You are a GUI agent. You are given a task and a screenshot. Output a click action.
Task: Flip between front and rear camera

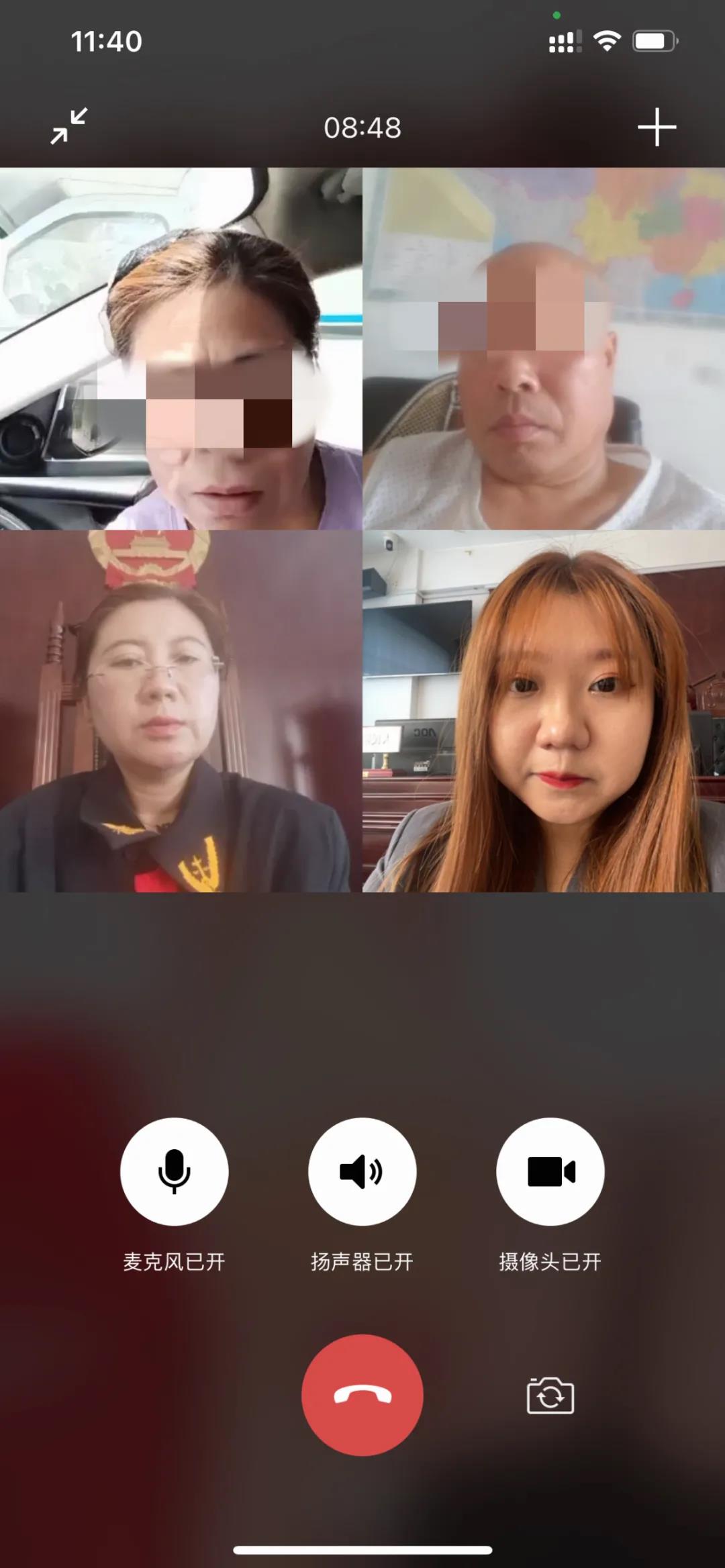550,1396
